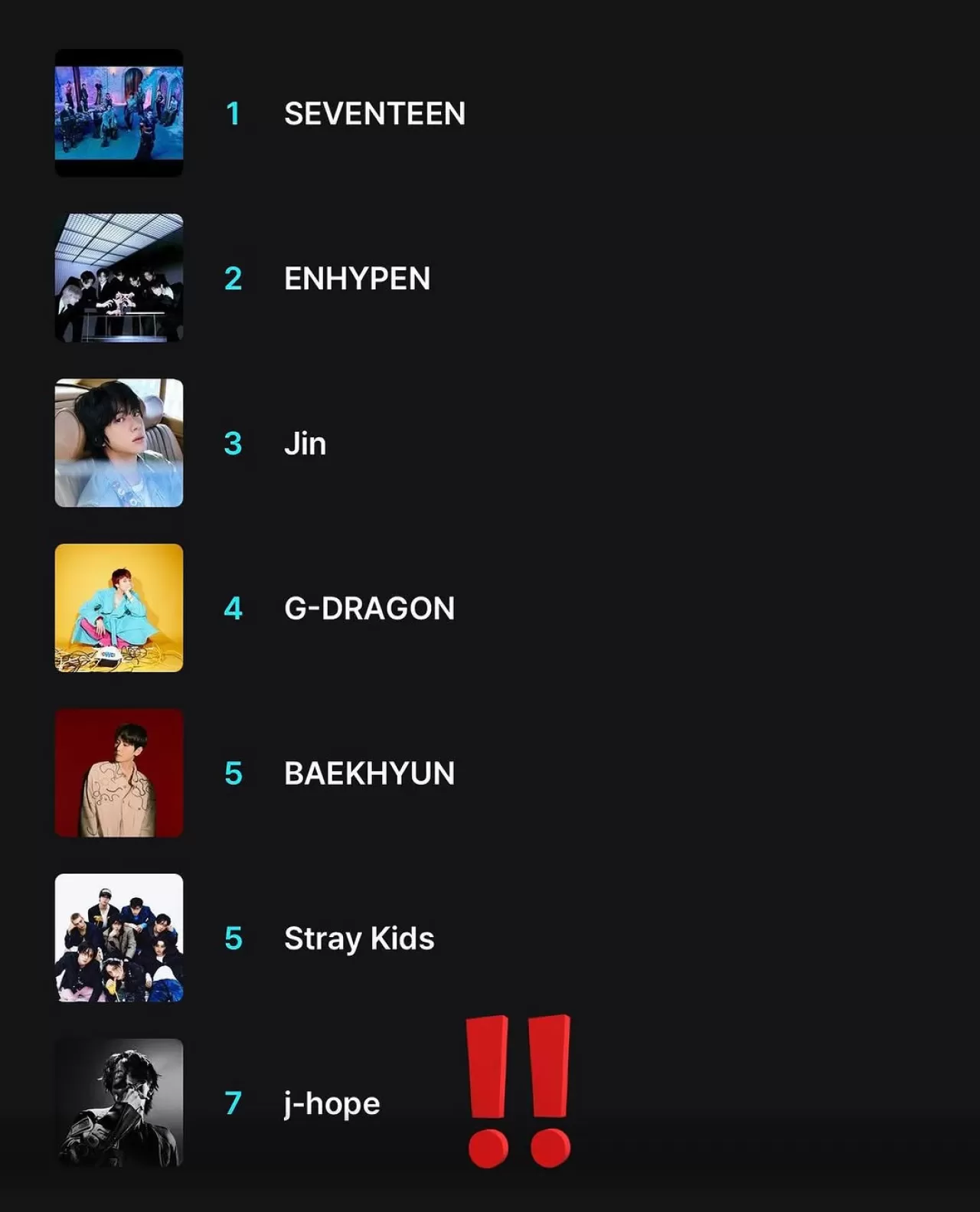Click rank number 3 beside Jin
The image size is (980, 1212).
point(232,443)
